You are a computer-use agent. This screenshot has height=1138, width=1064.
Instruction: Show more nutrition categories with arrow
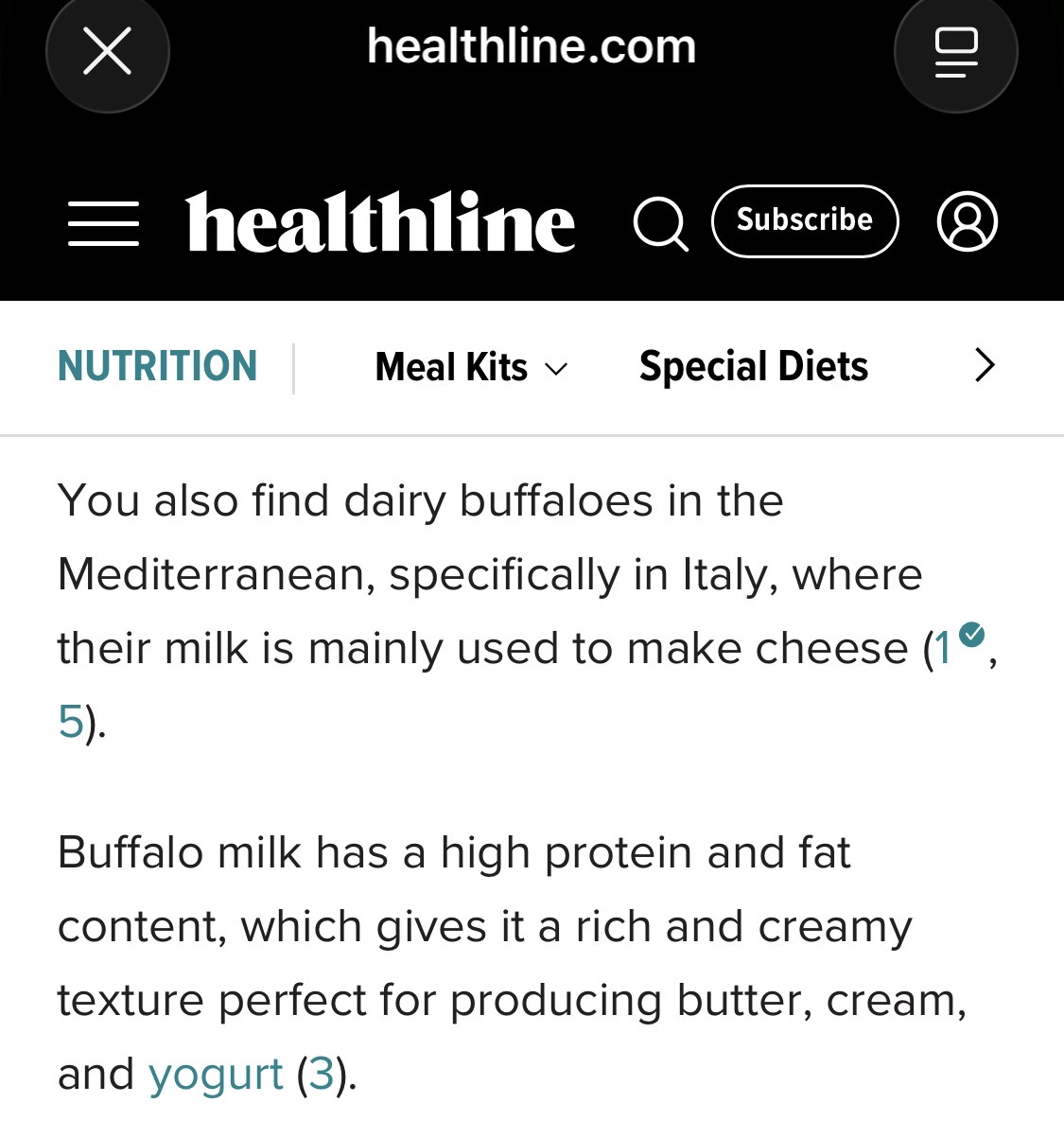coord(985,365)
